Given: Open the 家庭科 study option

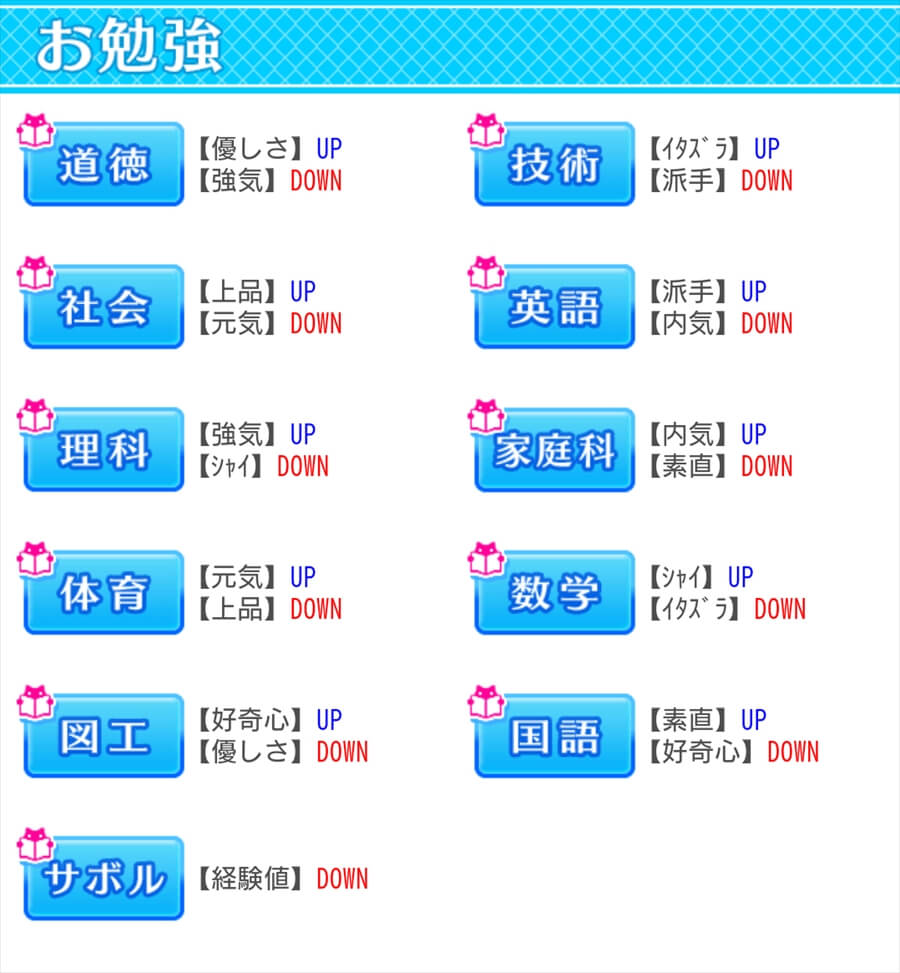Looking at the screenshot, I should pos(554,450).
